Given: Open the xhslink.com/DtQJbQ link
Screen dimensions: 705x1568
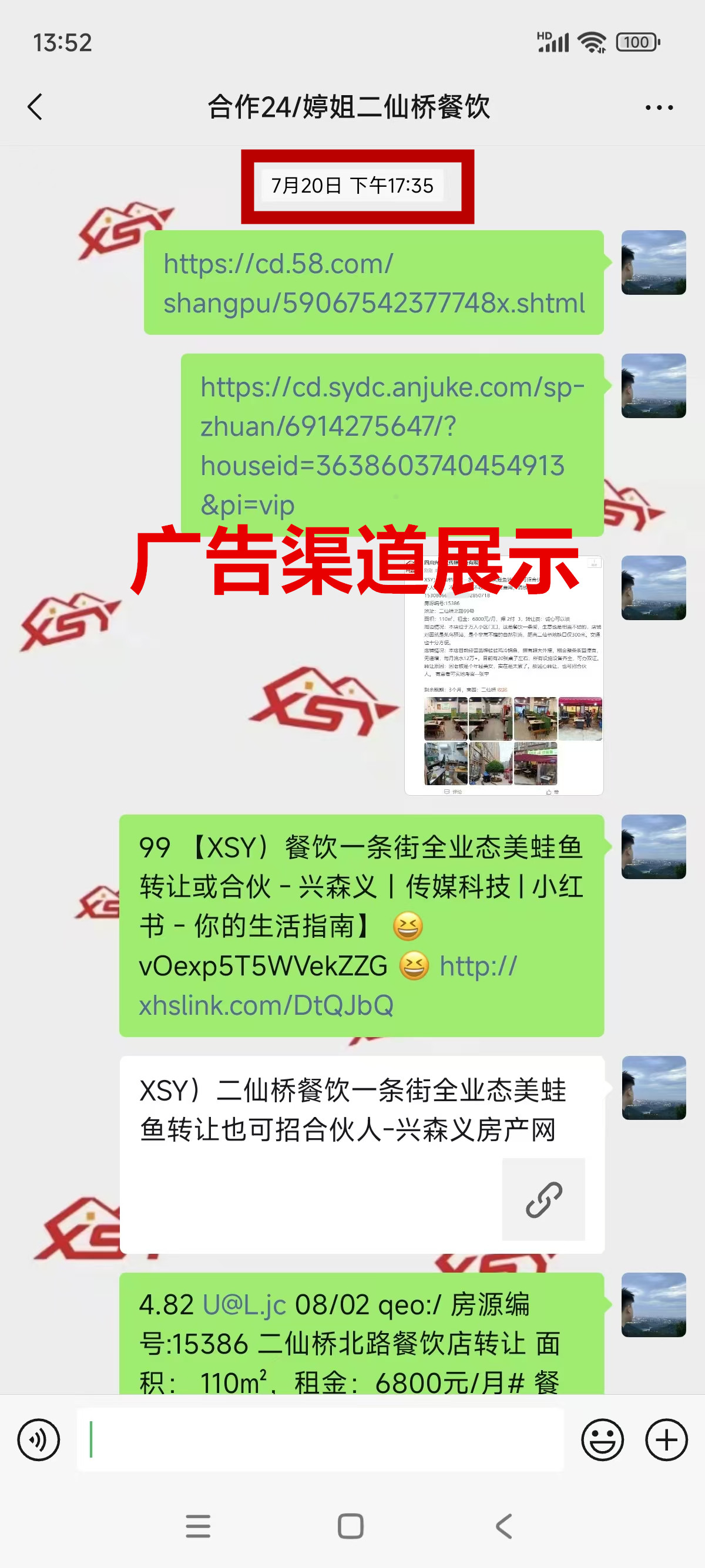Looking at the screenshot, I should (266, 1005).
